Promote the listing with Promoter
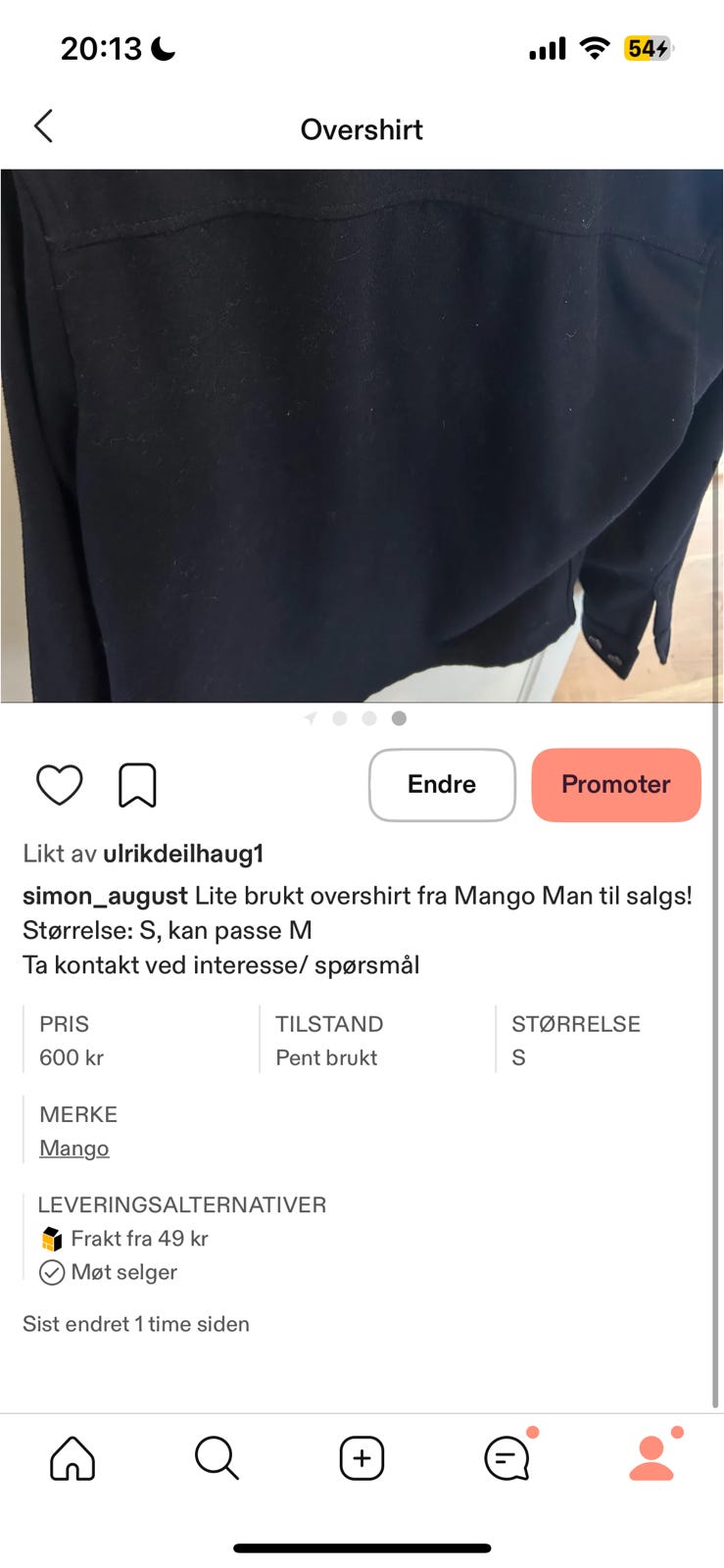This screenshot has width=724, height=1568. 615,785
